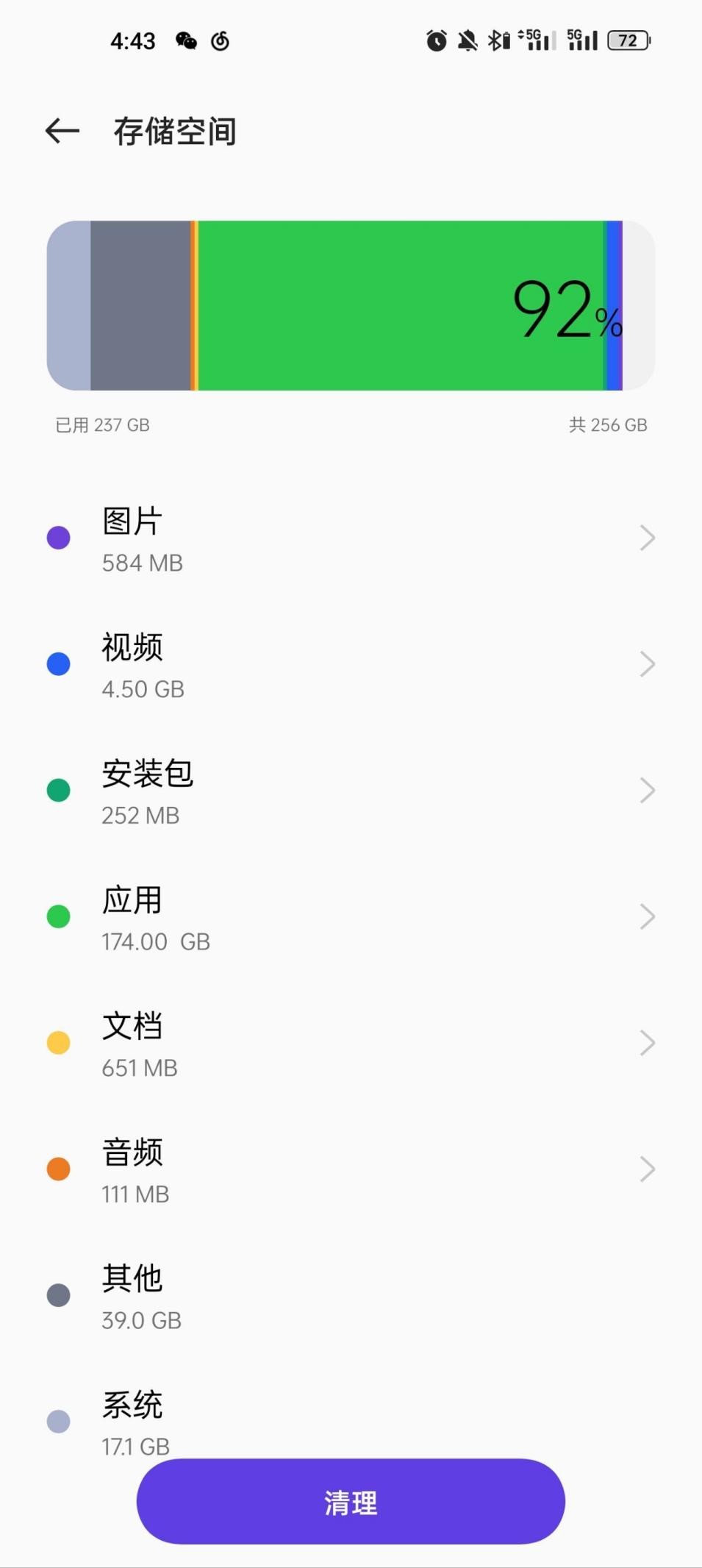This screenshot has height=1568, width=702.
Task: Expand the 图片 storage category
Action: (x=648, y=538)
